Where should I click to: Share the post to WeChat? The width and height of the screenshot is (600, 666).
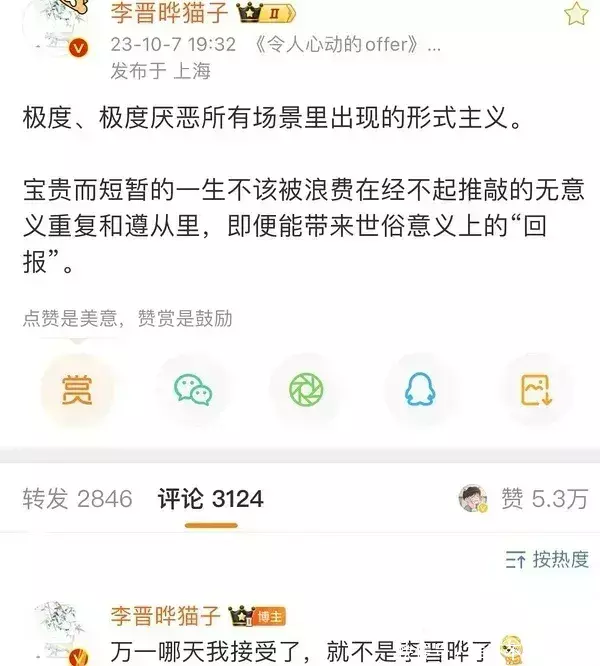coord(192,390)
